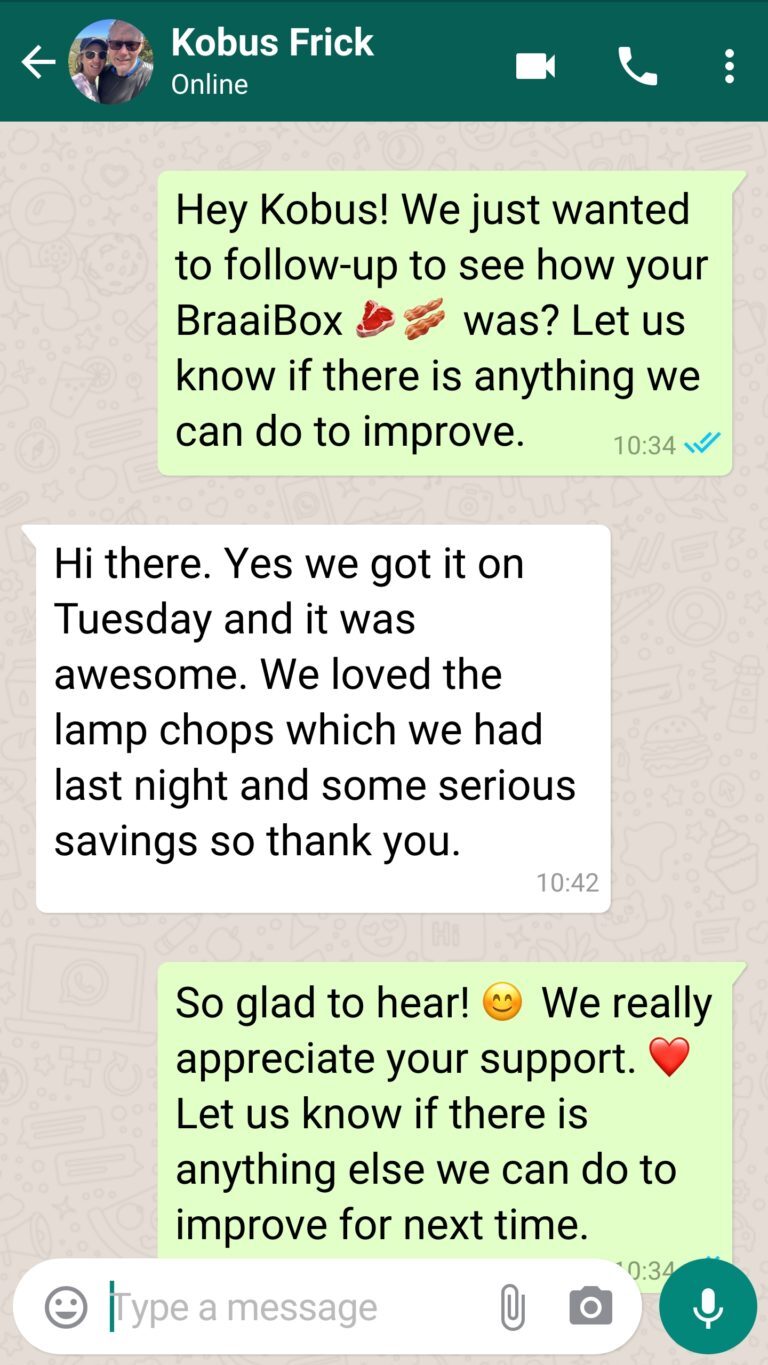Open the emoji picker
This screenshot has height=1365, width=768.
66,1307
